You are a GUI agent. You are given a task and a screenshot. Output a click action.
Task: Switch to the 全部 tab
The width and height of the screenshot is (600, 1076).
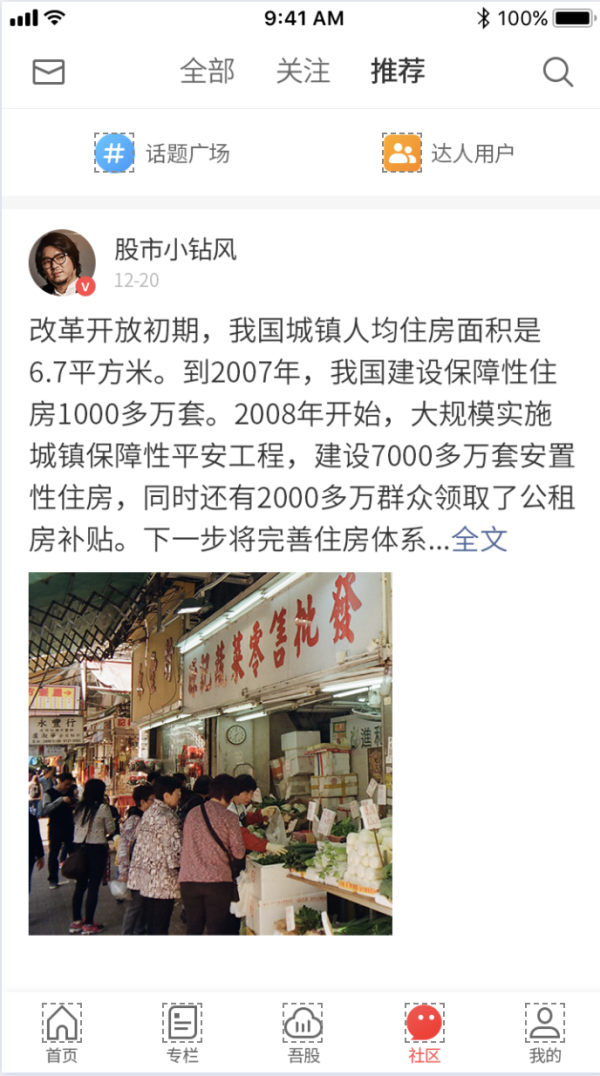(207, 71)
